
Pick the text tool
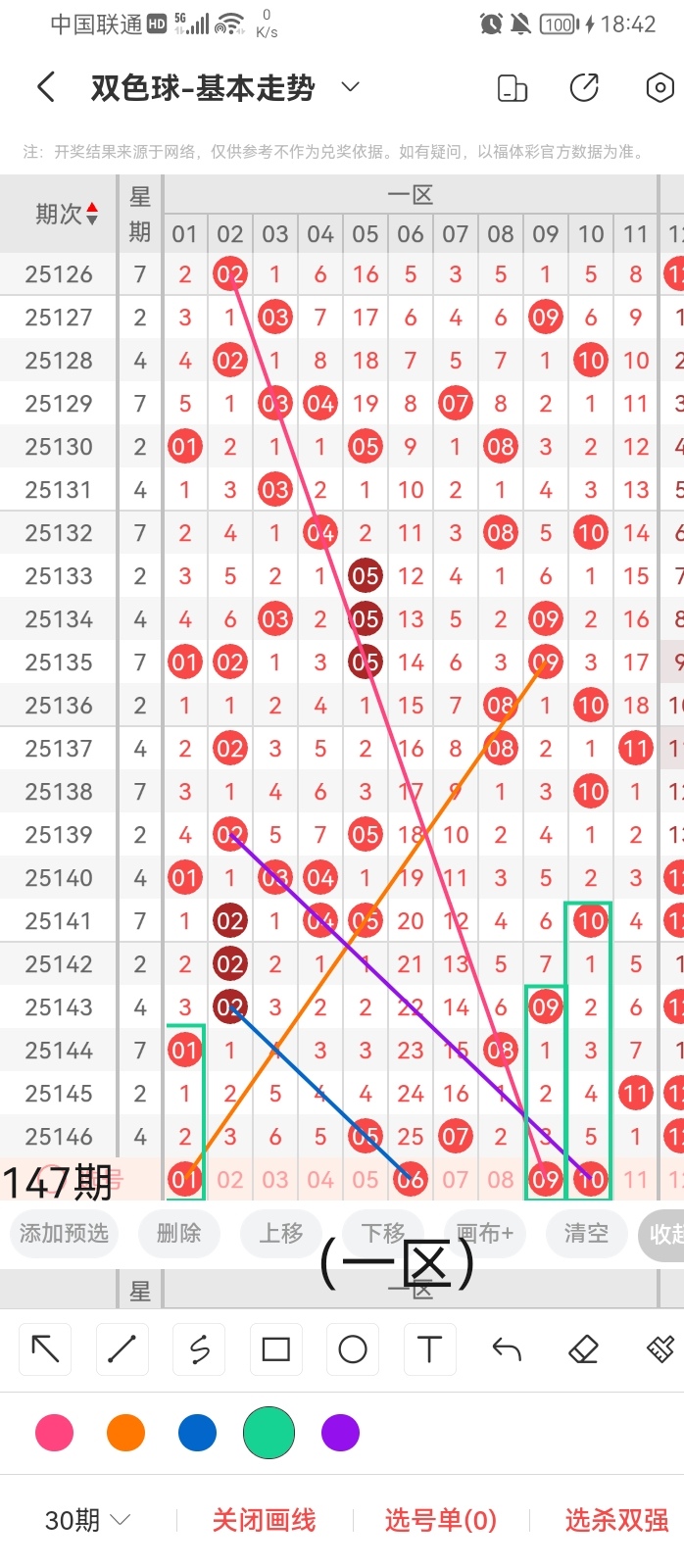[429, 1349]
